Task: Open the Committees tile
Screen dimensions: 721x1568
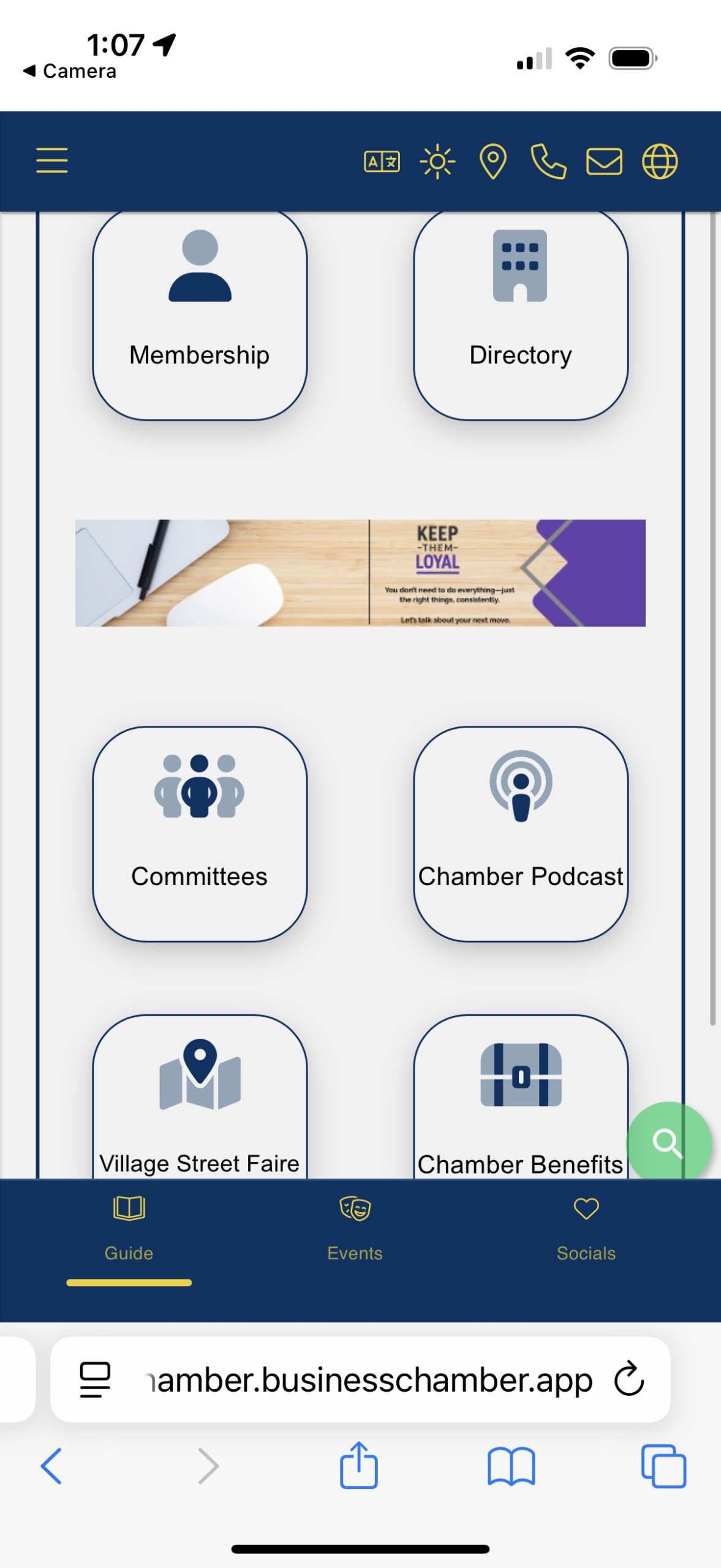Action: pos(200,833)
